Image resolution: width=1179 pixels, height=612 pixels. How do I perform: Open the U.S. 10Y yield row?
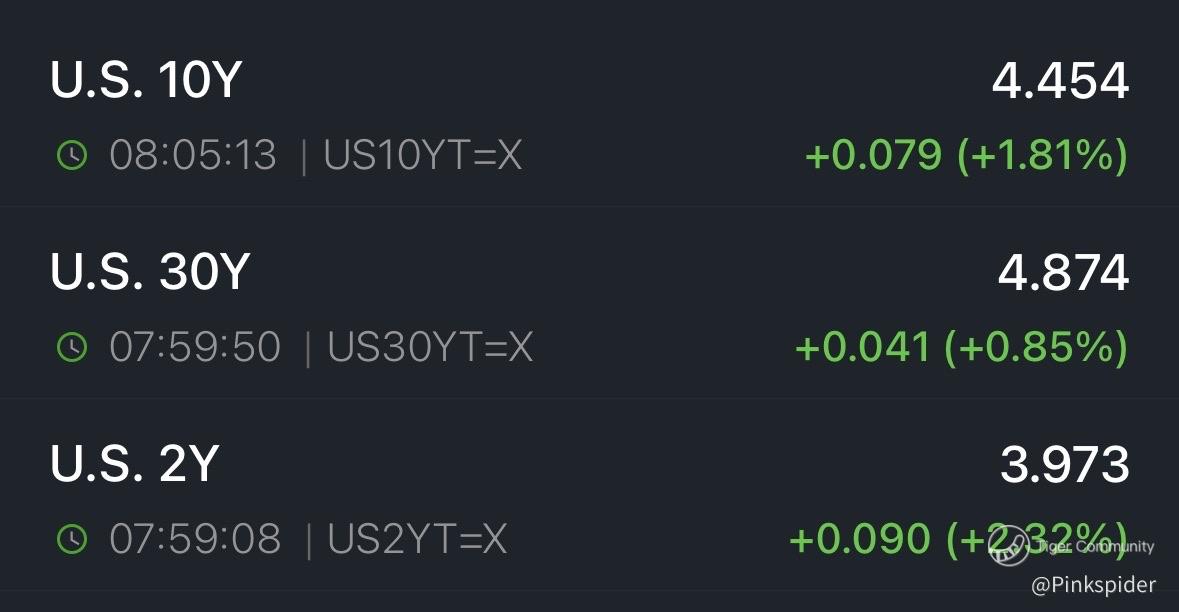tap(589, 115)
